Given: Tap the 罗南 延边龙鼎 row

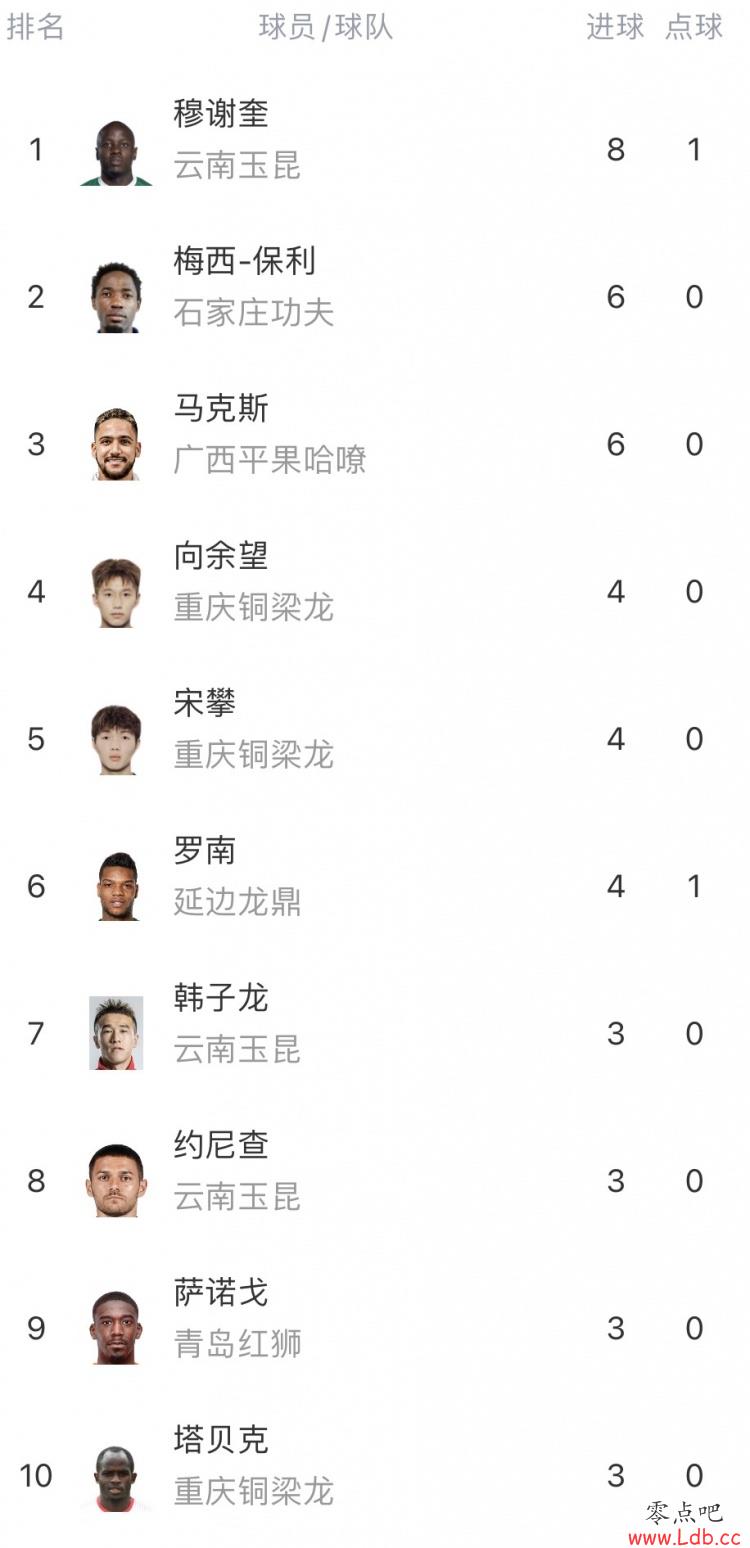Looking at the screenshot, I should 375,885.
